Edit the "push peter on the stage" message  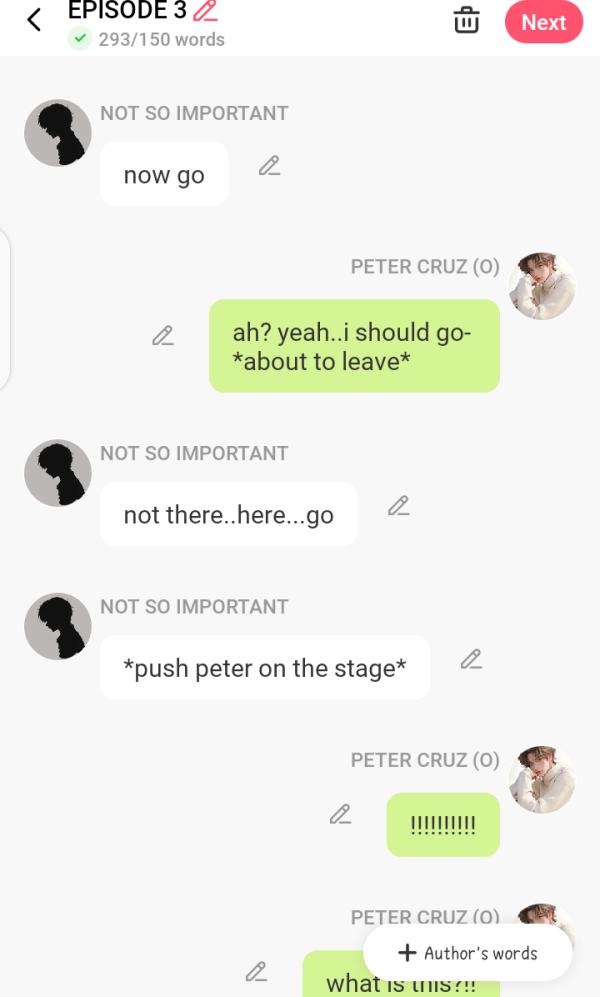tap(471, 659)
